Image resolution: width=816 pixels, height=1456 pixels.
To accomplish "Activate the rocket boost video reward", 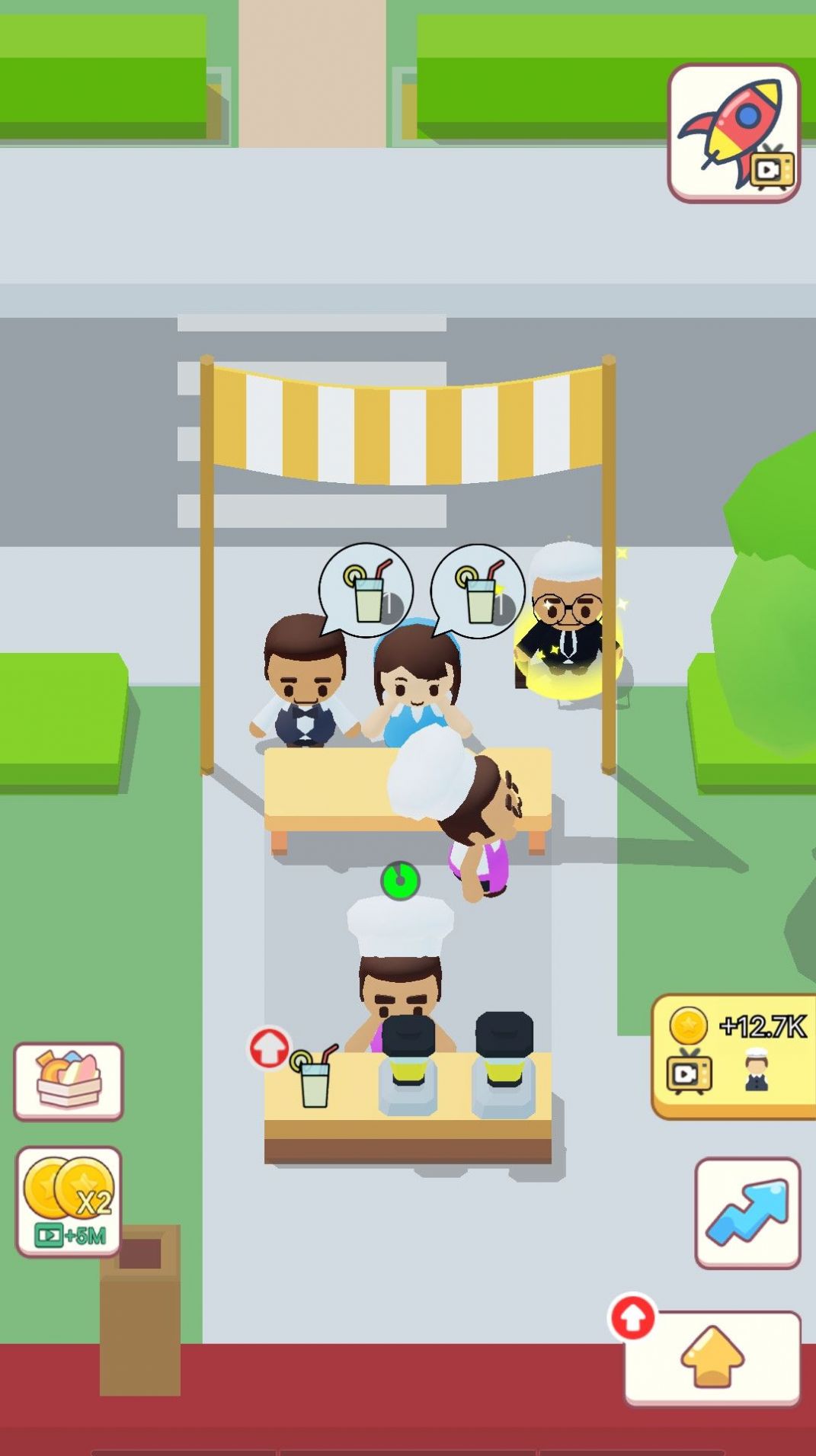I will 734,134.
